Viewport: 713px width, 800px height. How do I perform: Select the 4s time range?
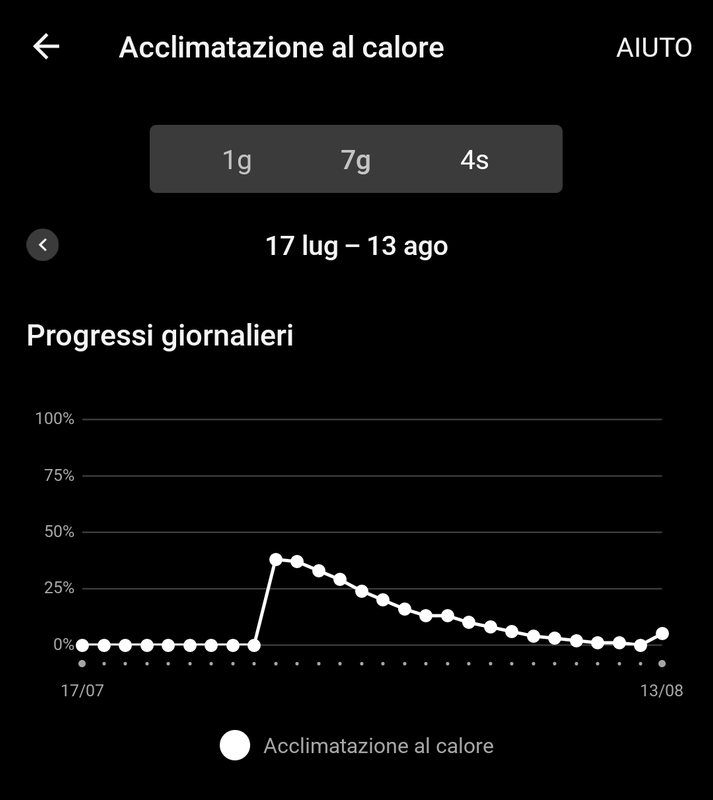(474, 160)
